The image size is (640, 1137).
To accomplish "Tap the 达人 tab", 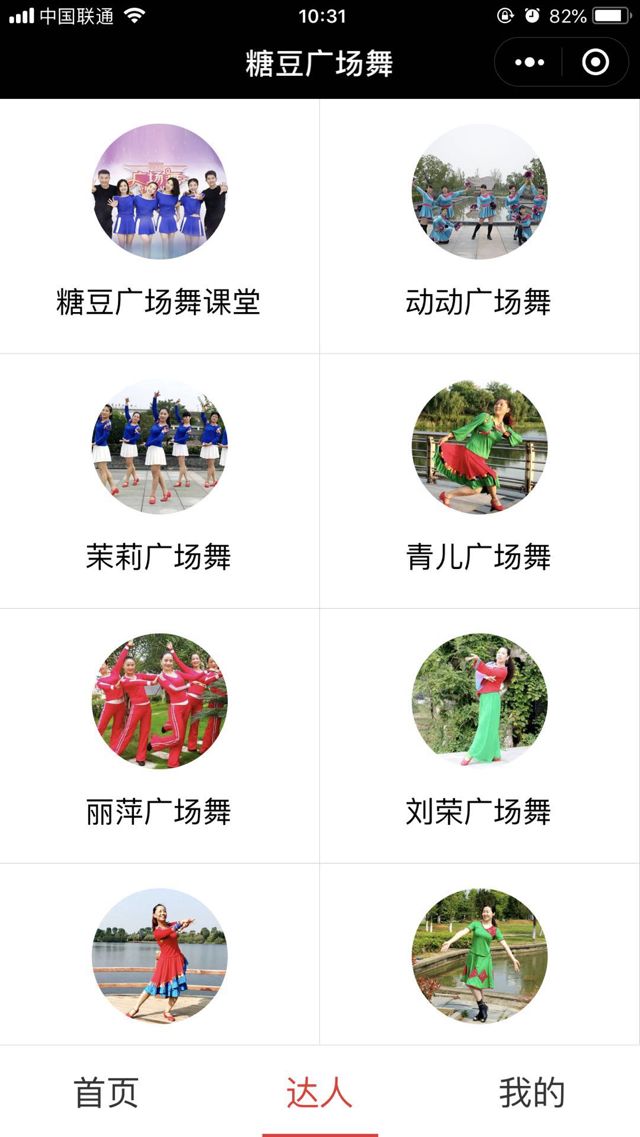I will pos(319,1093).
